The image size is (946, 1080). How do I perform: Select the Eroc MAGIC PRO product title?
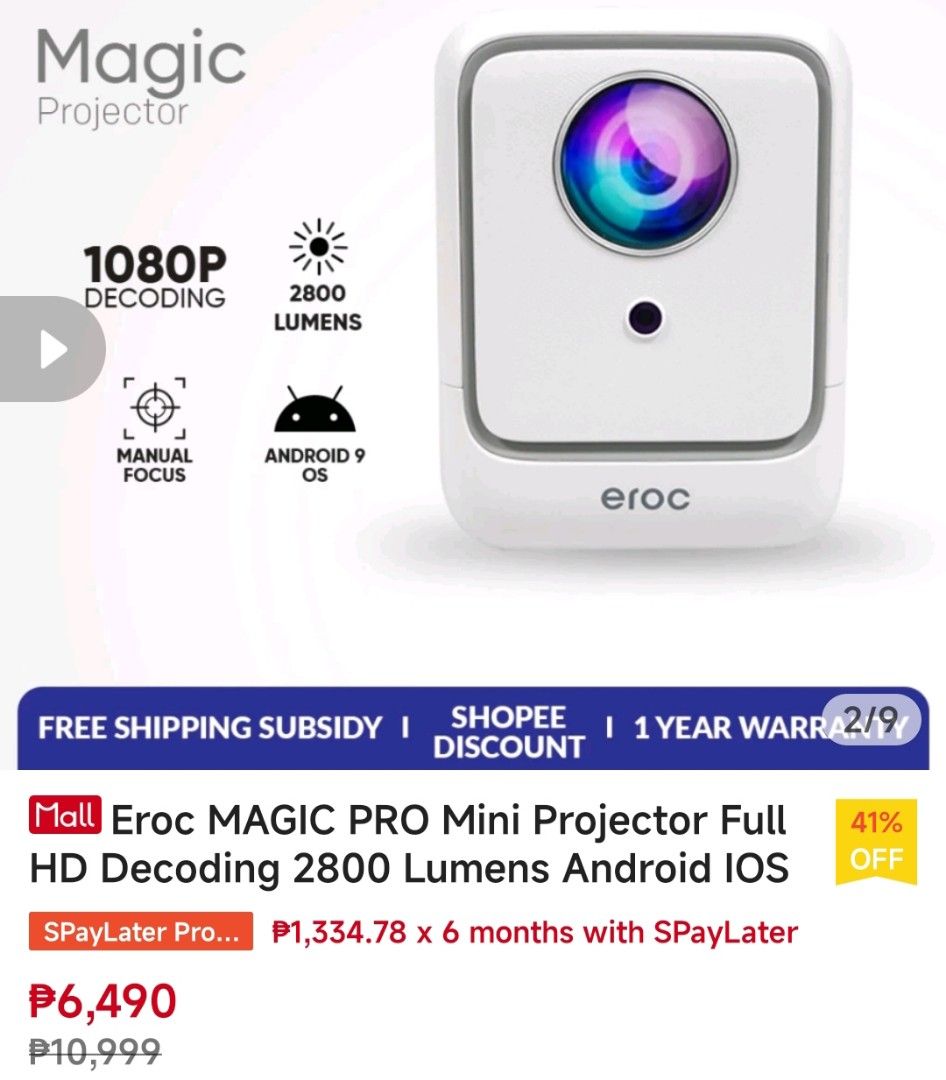pos(450,843)
